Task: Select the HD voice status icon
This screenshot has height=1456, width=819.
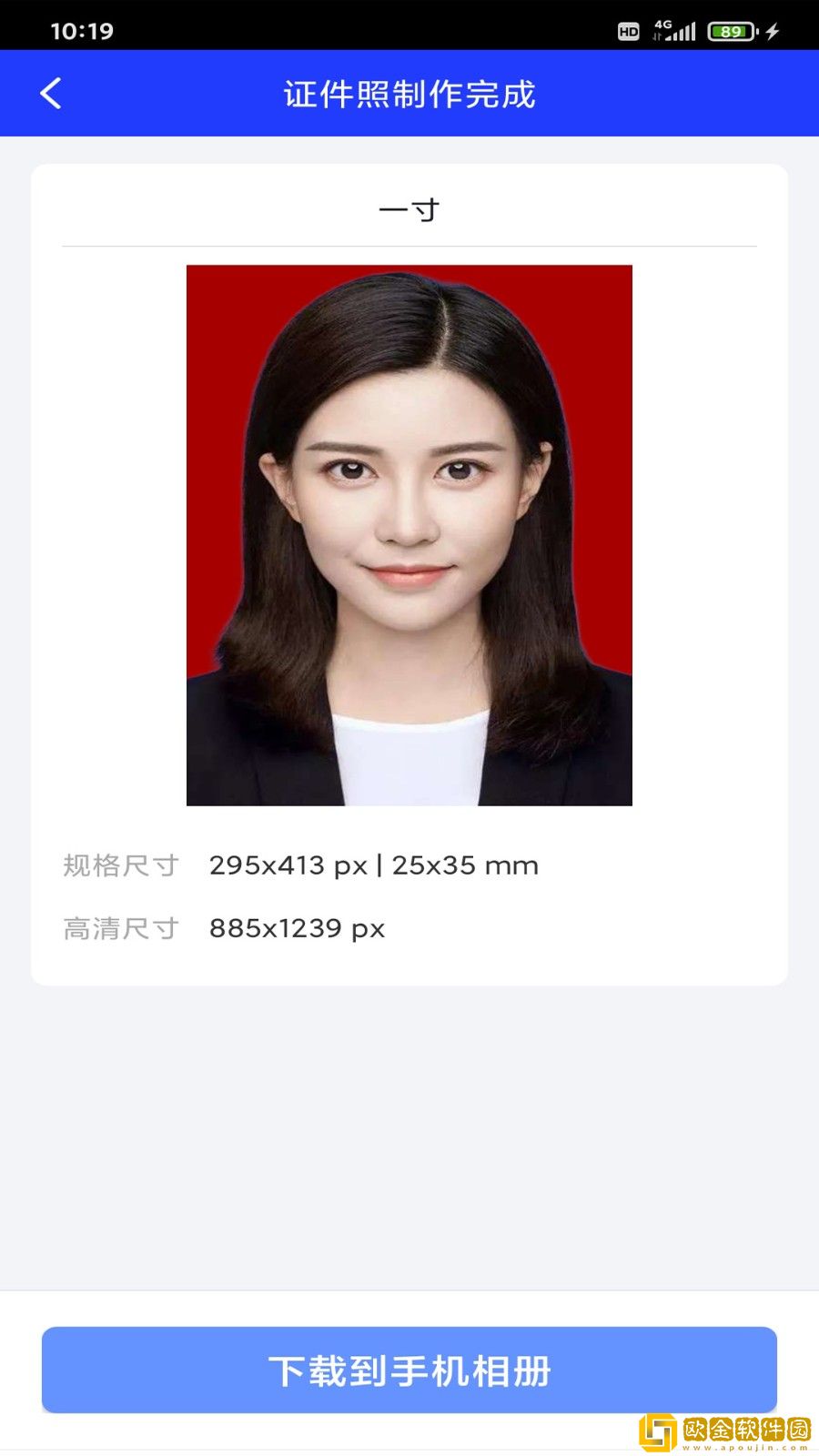Action: pos(628,31)
